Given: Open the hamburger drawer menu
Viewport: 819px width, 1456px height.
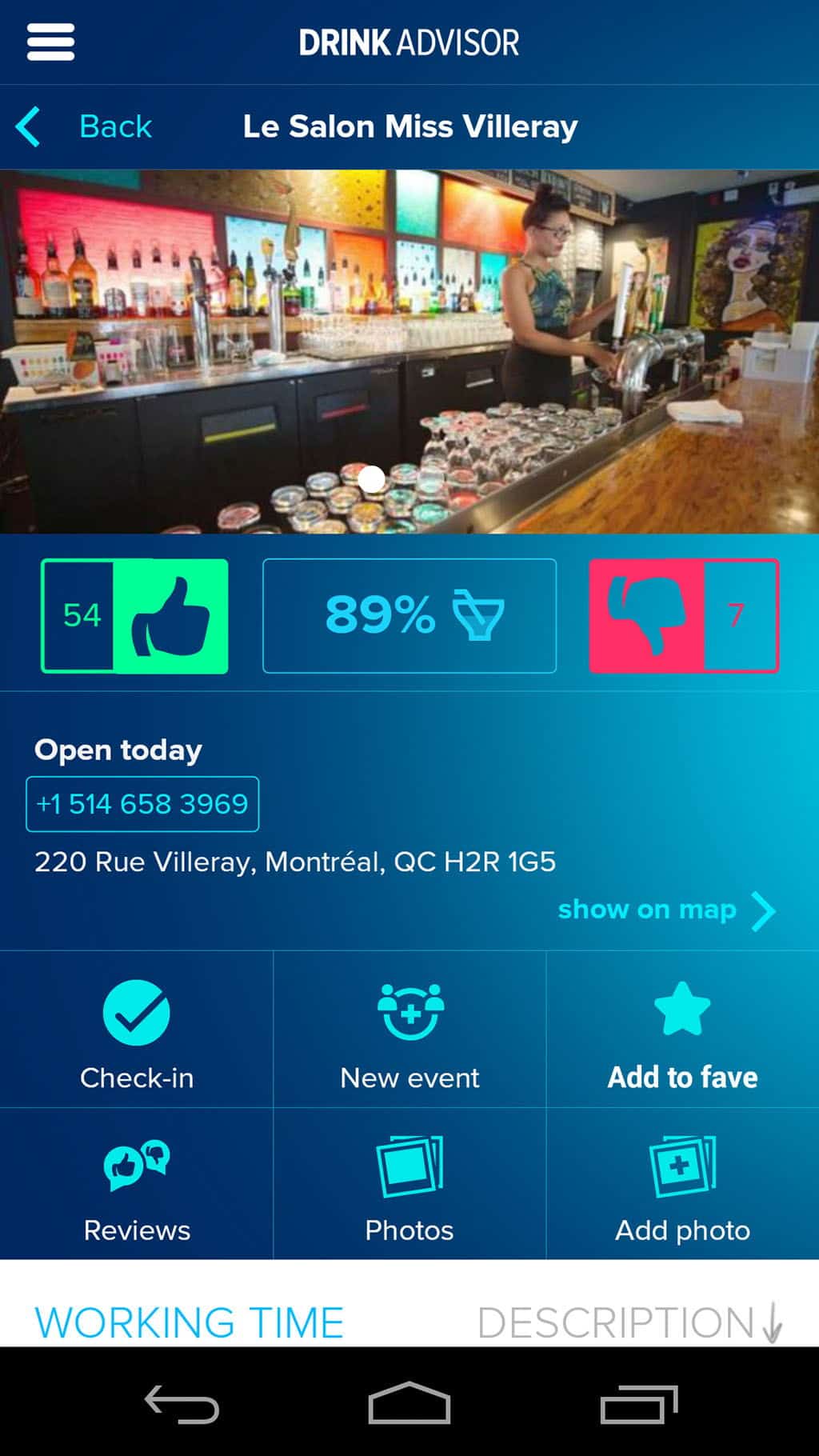Looking at the screenshot, I should click(x=50, y=42).
